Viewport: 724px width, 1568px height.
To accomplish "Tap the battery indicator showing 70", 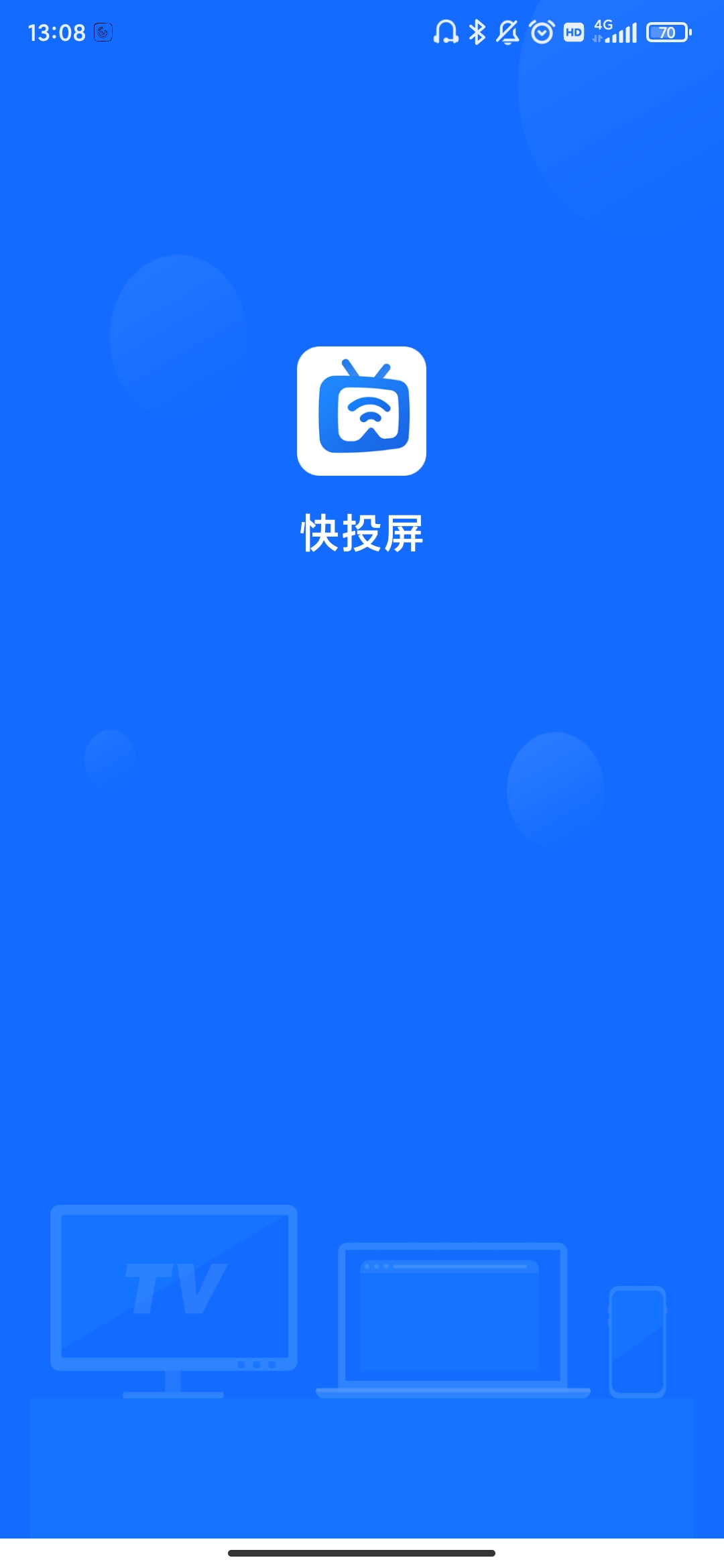I will tap(668, 31).
